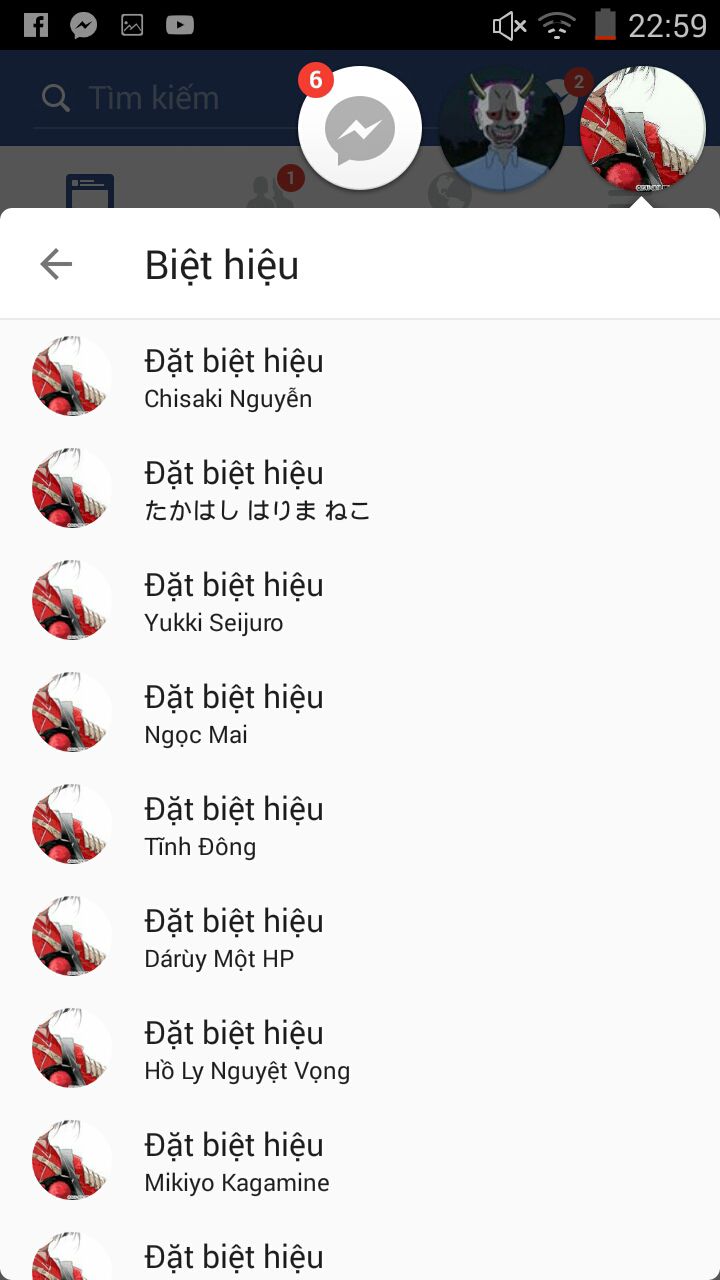Viewport: 720px width, 1280px height.
Task: Tap the red-and-white avatar chat head
Action: 642,129
